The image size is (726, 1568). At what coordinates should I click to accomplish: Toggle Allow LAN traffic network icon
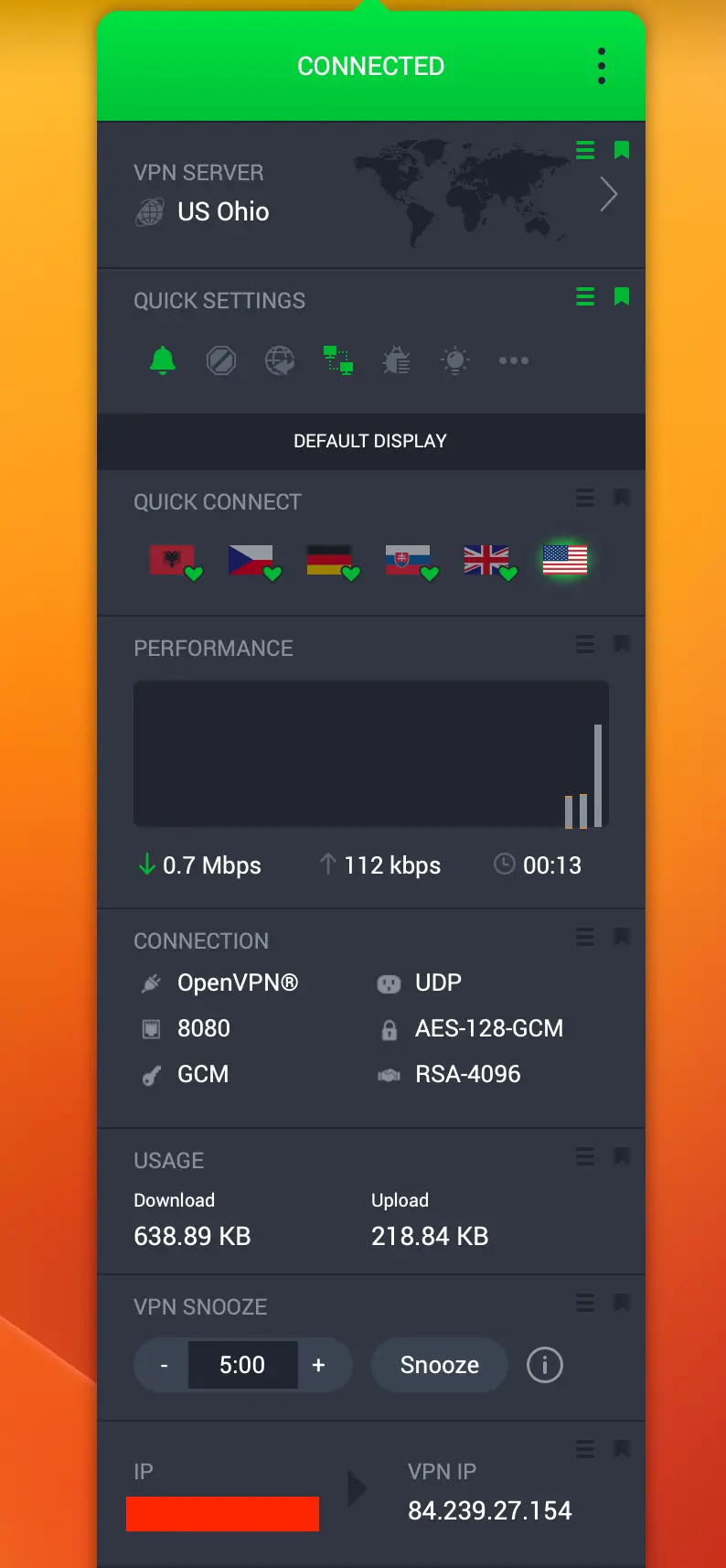(338, 360)
